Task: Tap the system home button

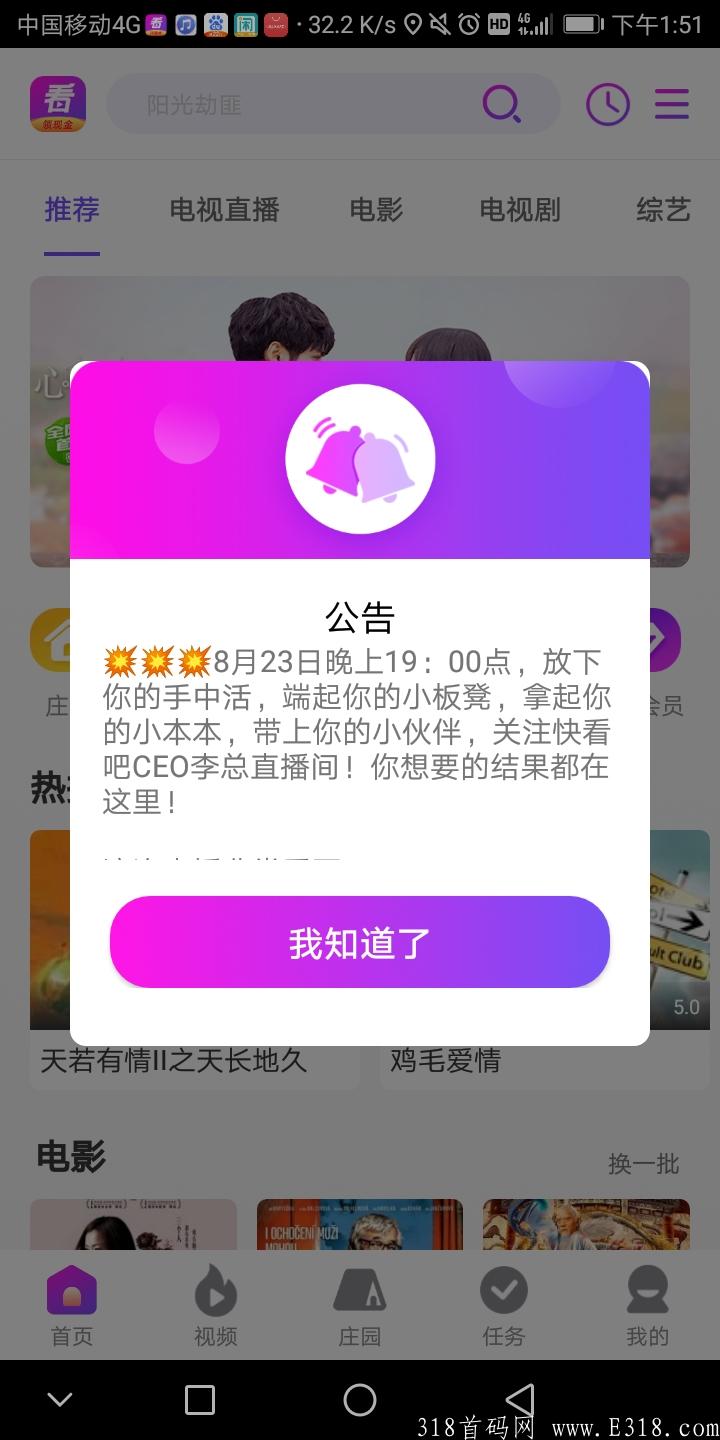Action: [360, 1400]
